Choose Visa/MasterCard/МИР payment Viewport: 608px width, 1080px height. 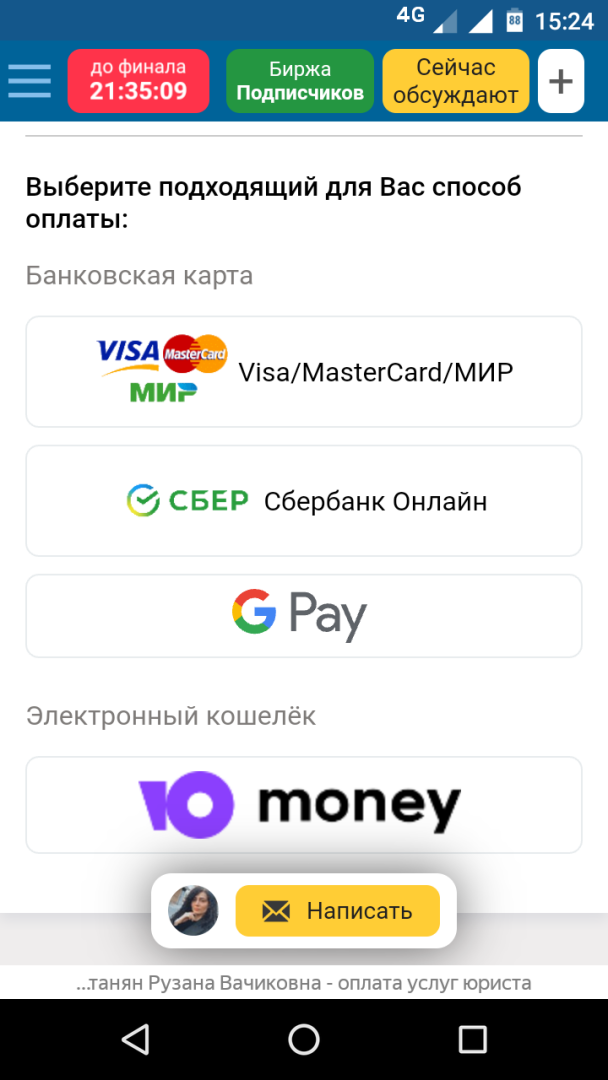tap(303, 372)
